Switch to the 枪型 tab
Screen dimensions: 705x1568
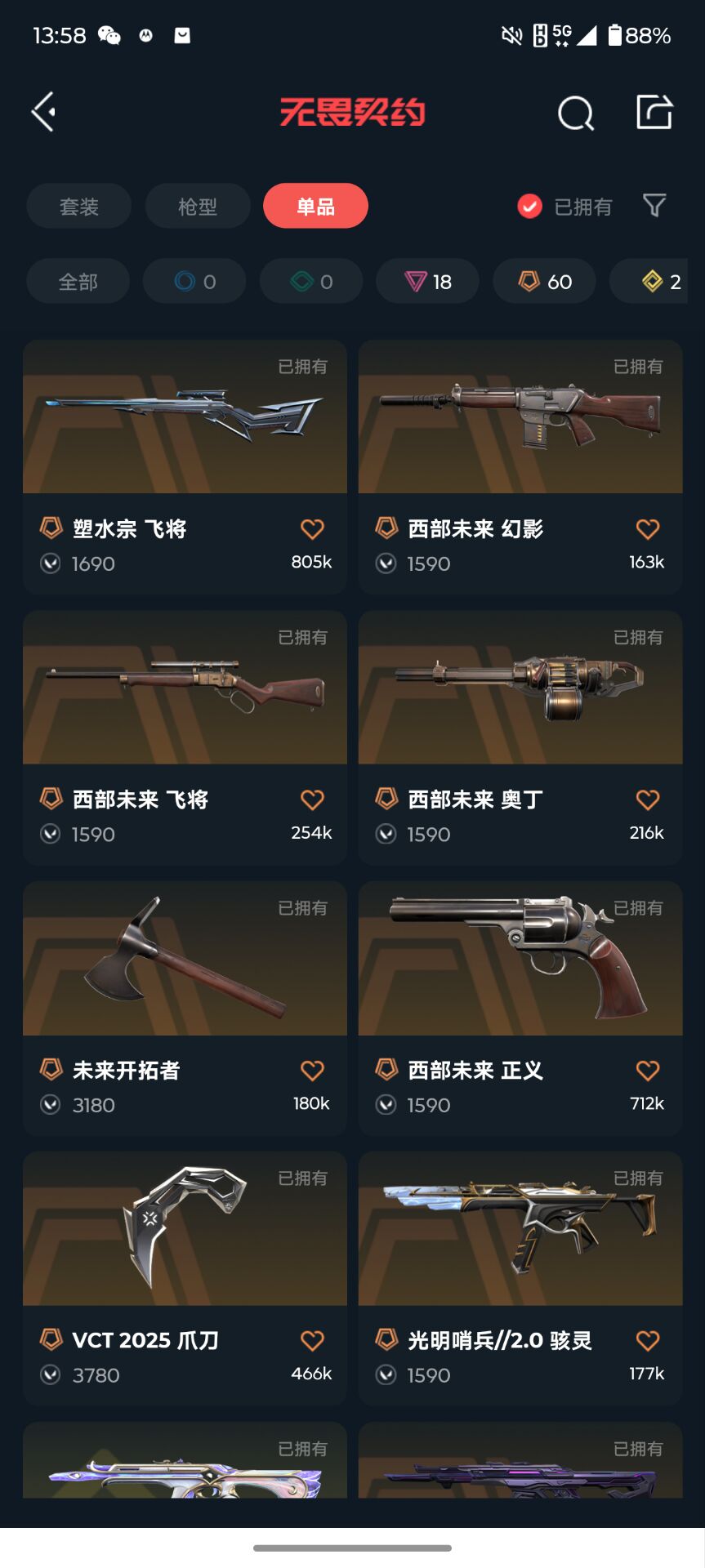pyautogui.click(x=198, y=207)
